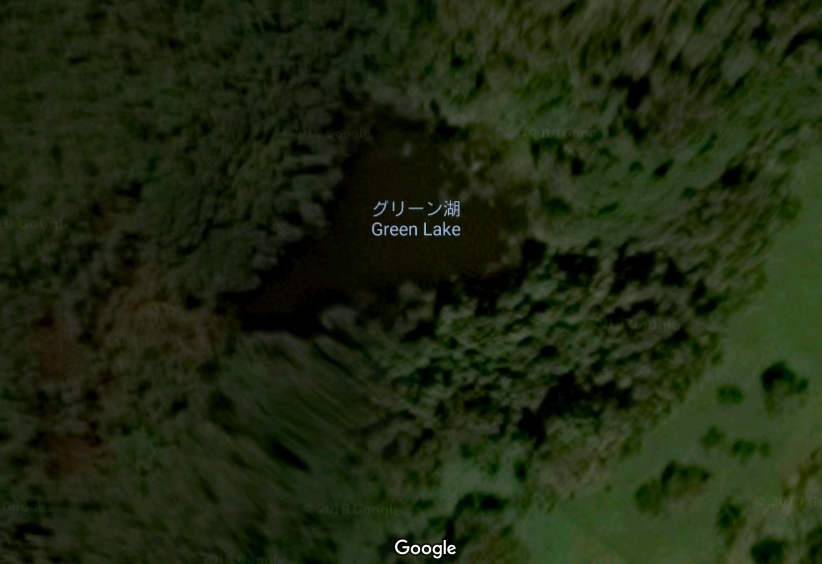
Task: Open the Green Lake place label
Action: pos(416,219)
